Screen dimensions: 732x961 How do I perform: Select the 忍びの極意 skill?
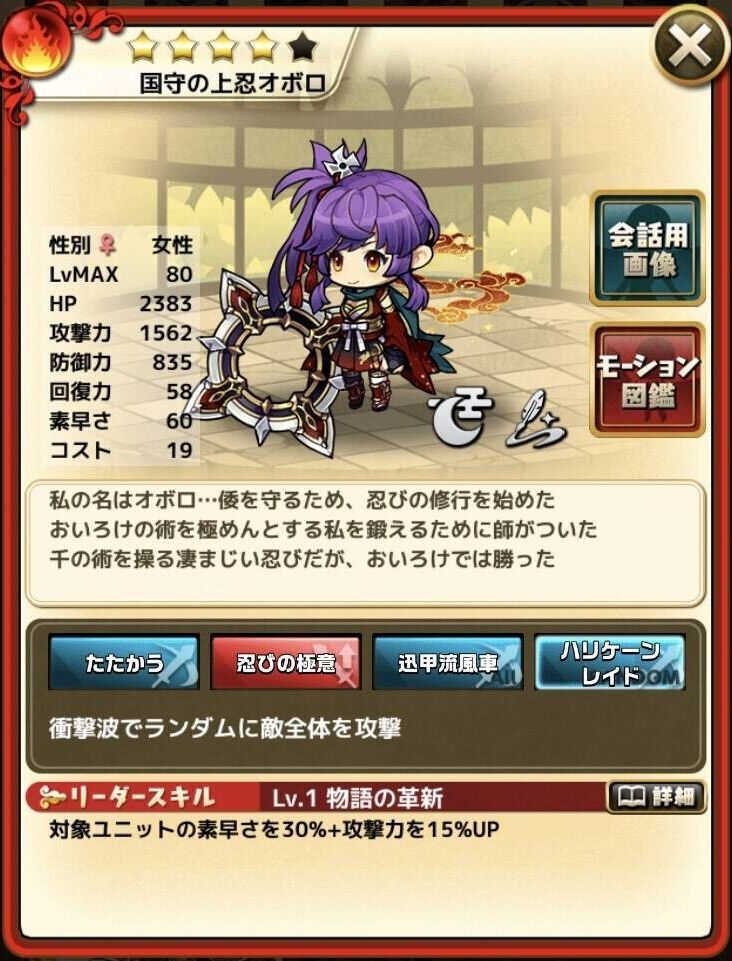[286, 663]
